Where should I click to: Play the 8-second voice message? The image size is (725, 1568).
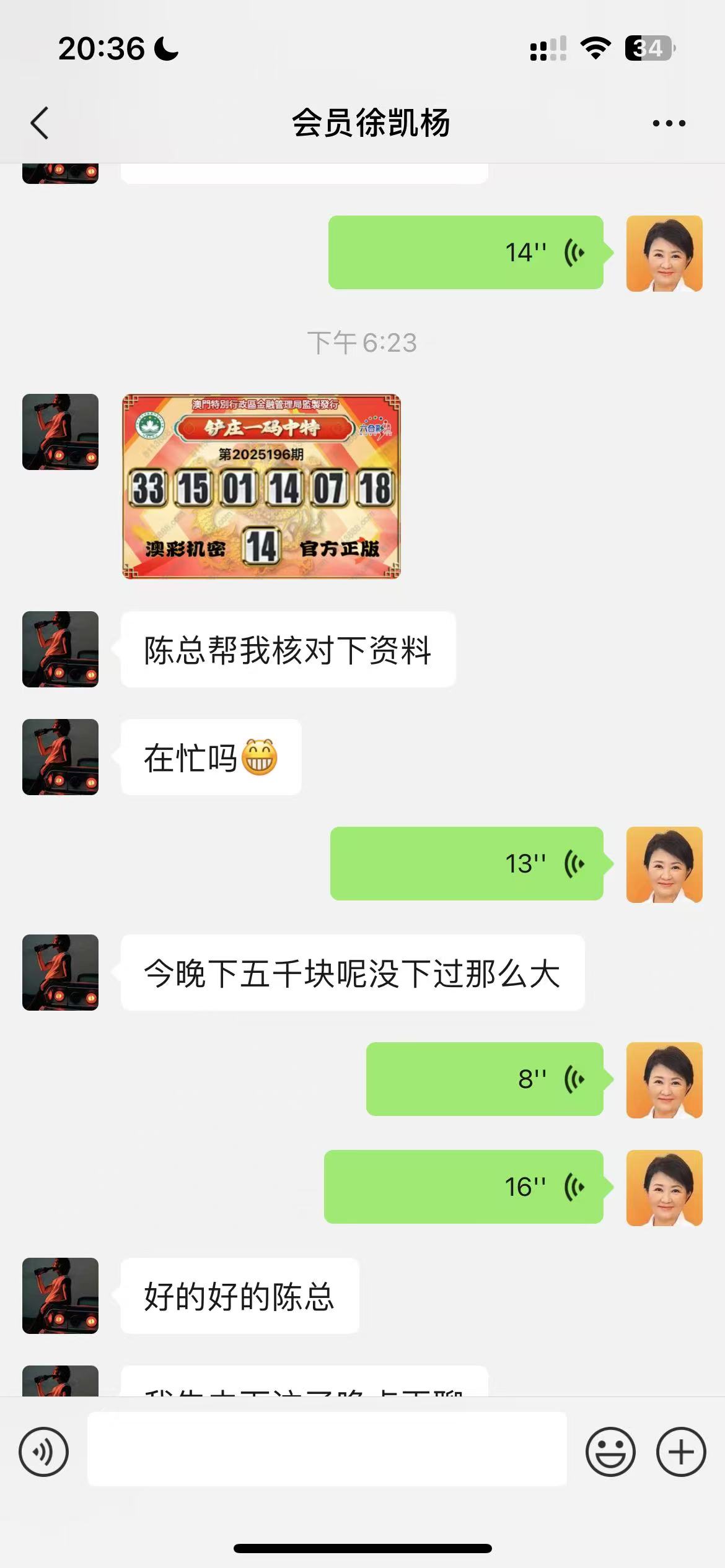pos(485,1079)
